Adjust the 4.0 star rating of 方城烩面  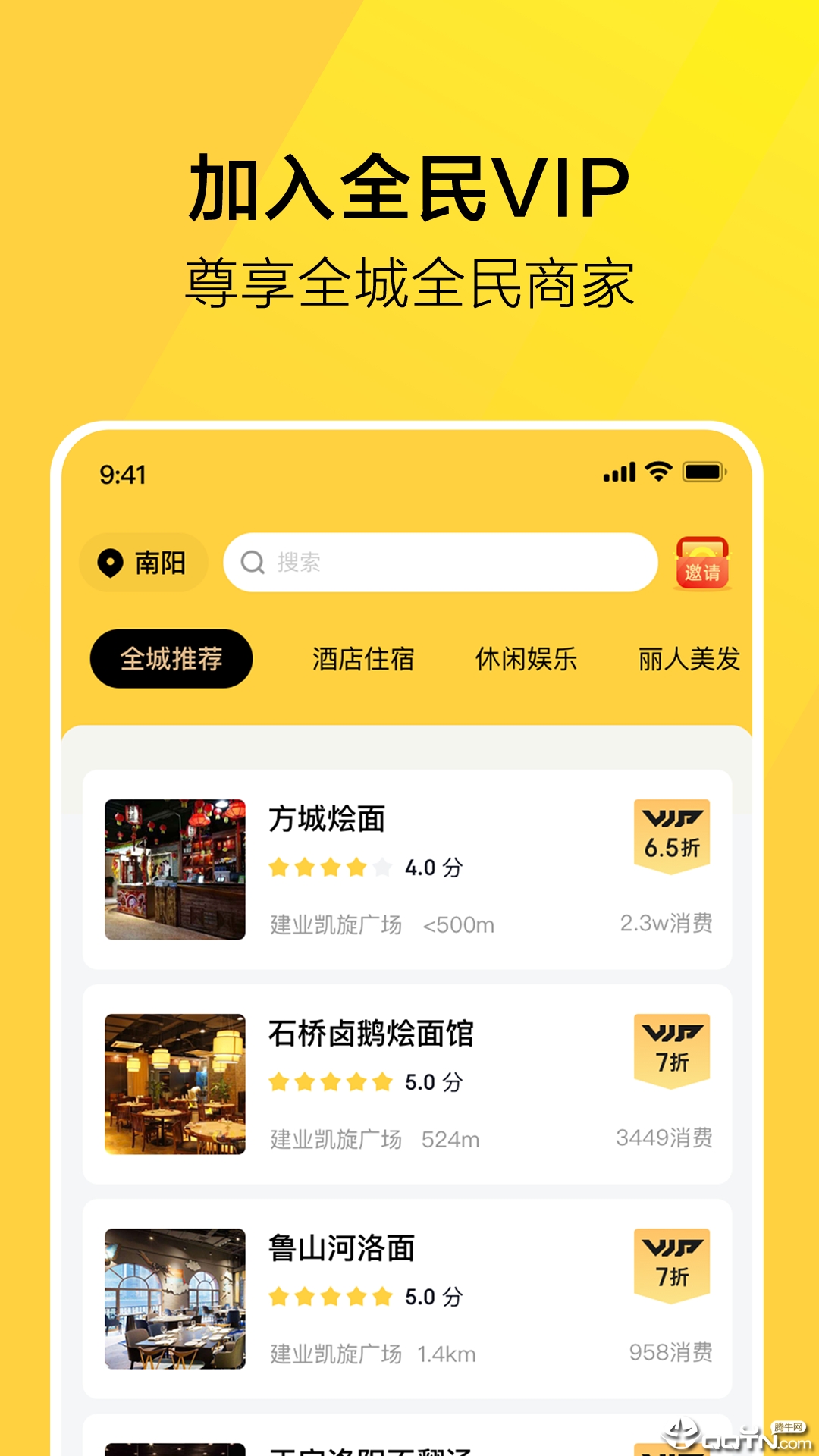click(x=328, y=867)
